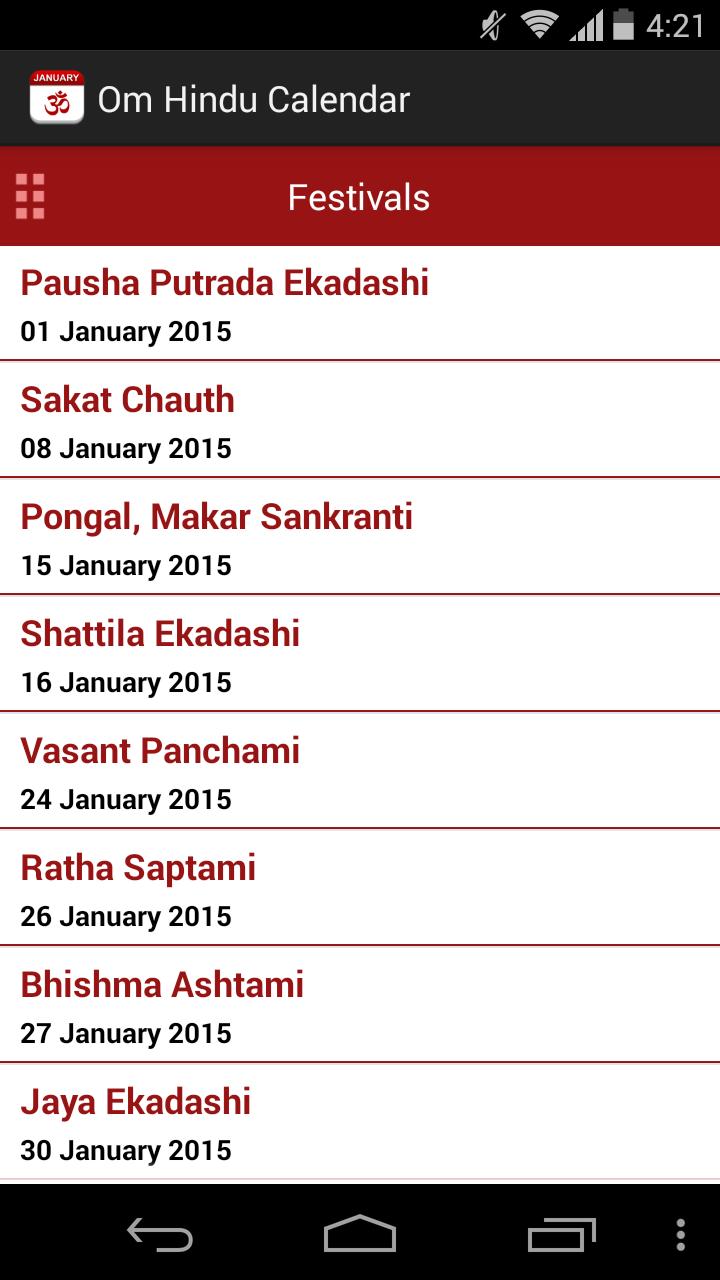The image size is (720, 1280).
Task: Open the system overflow menu dots
Action: tap(681, 1234)
